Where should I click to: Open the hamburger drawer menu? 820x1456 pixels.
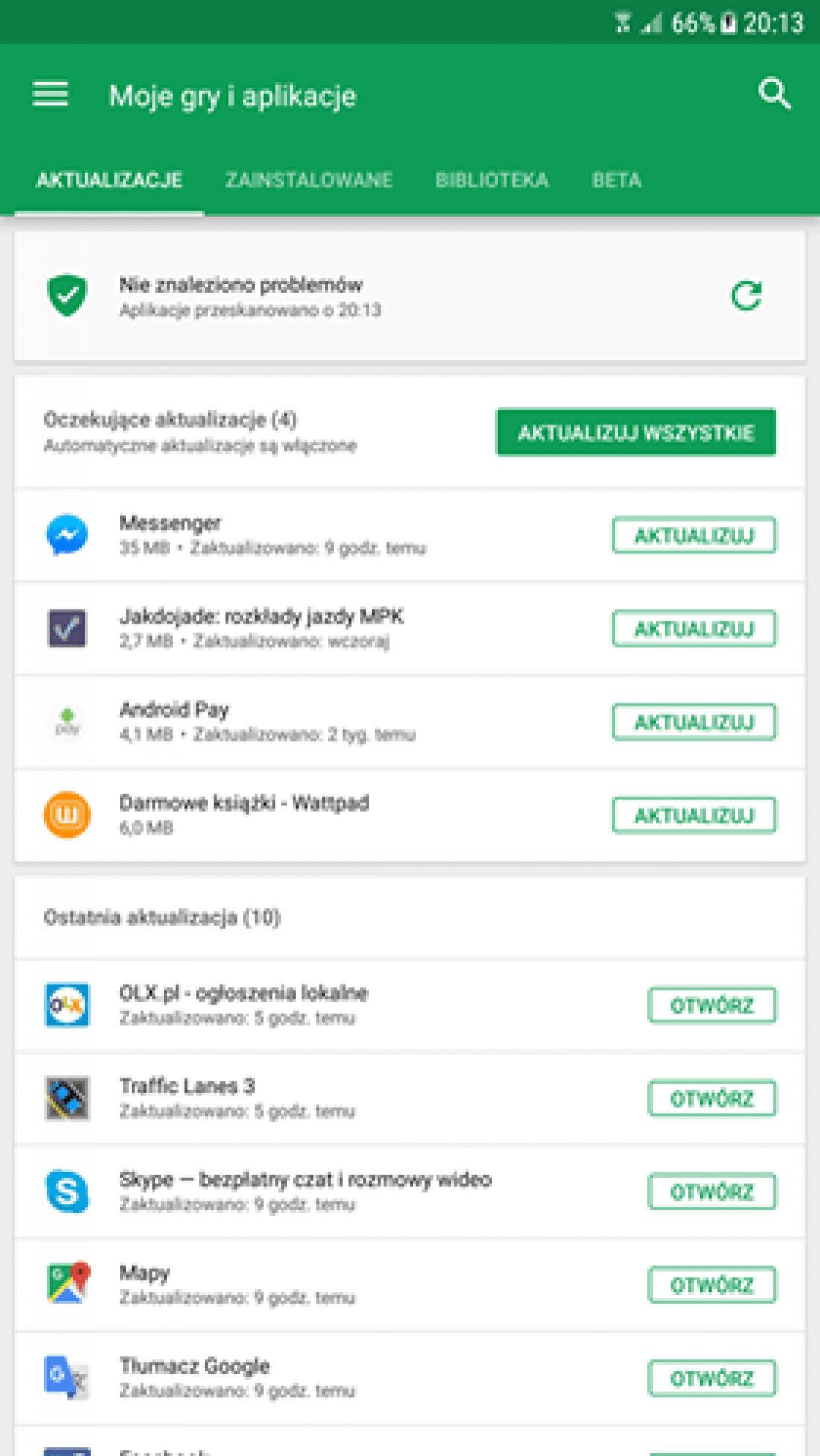[50, 95]
